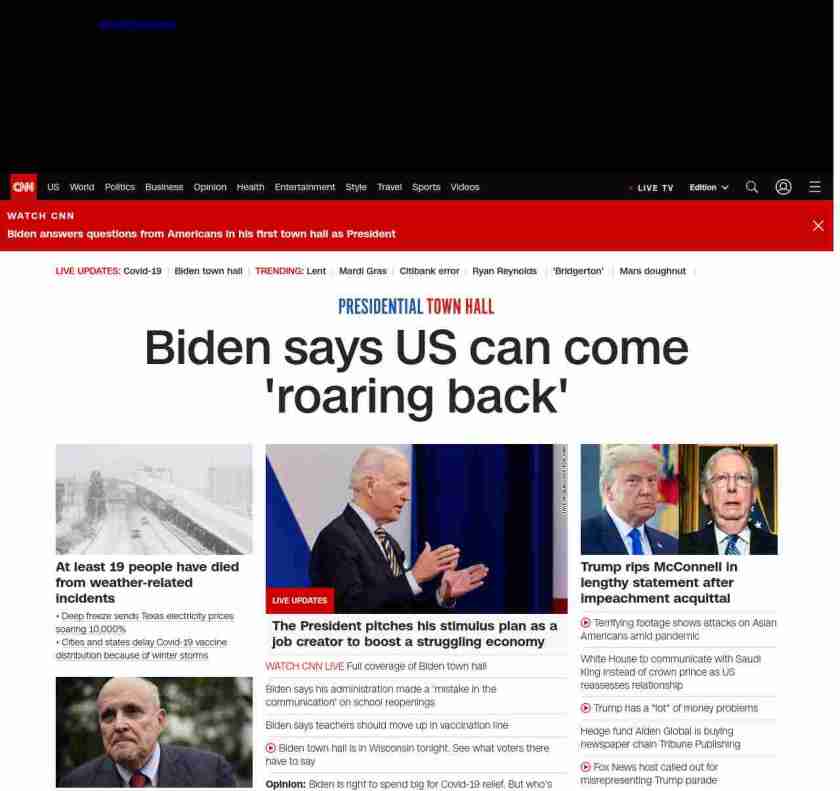
Task: Read Biden 'roaring back' headline story
Action: pos(416,372)
